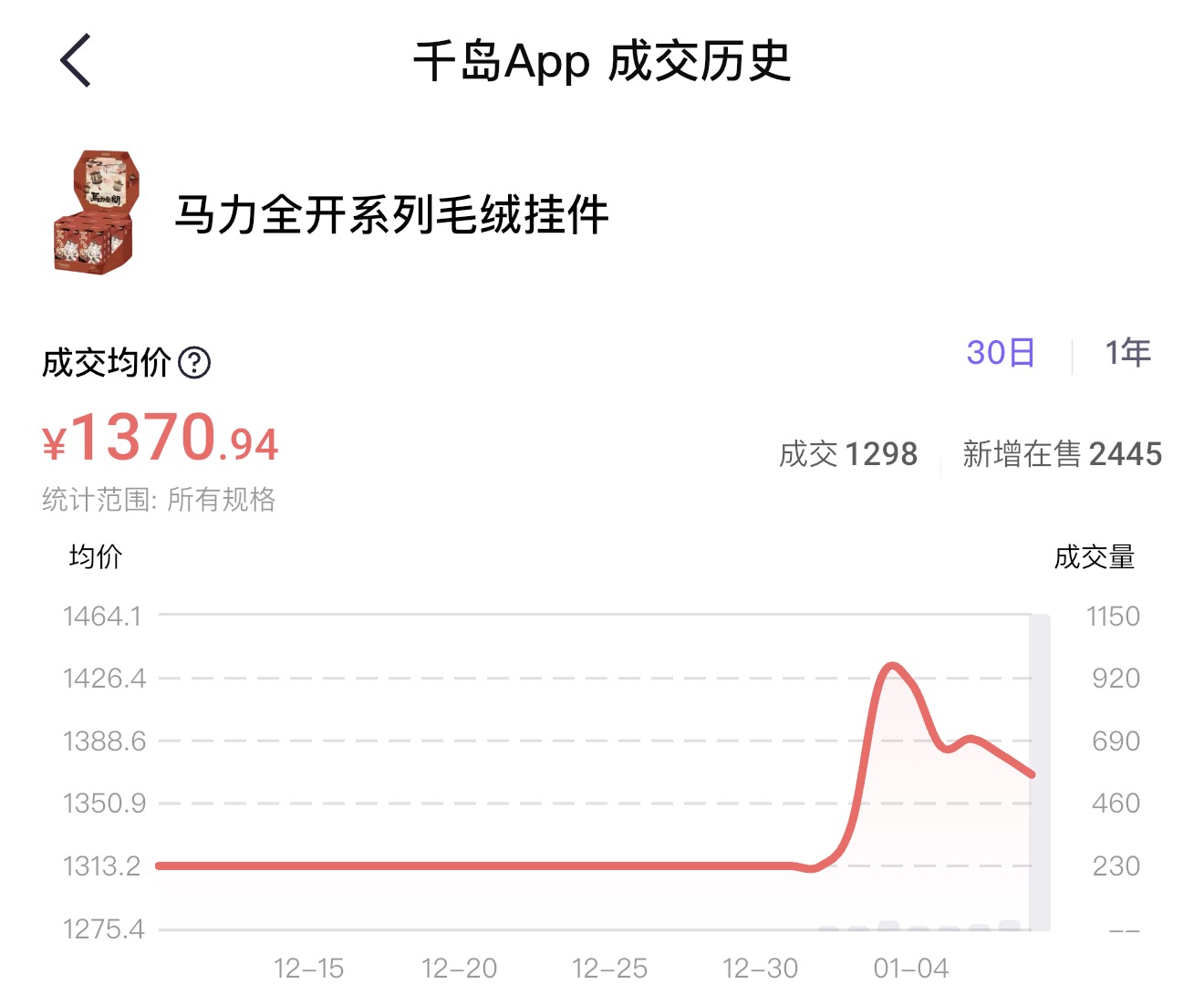The height and width of the screenshot is (1005, 1204).
Task: Open the 马力全开系列毛绒挂件 product thumbnail
Action: click(x=97, y=213)
